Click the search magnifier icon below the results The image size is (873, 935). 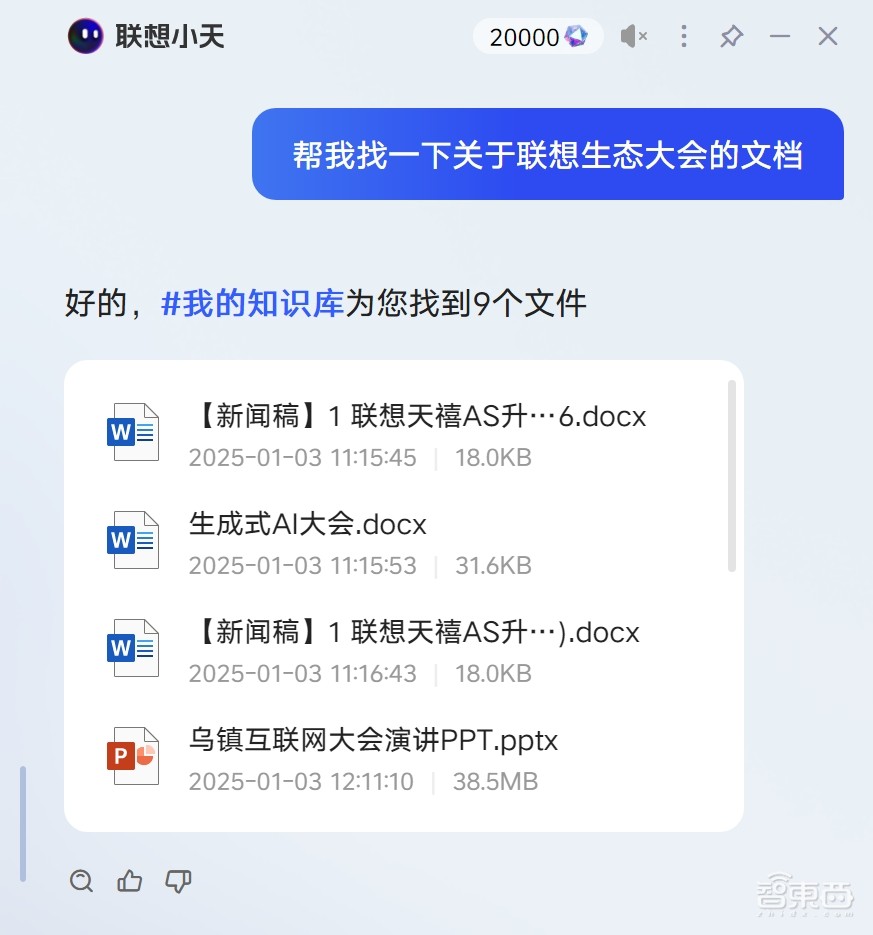pyautogui.click(x=81, y=881)
